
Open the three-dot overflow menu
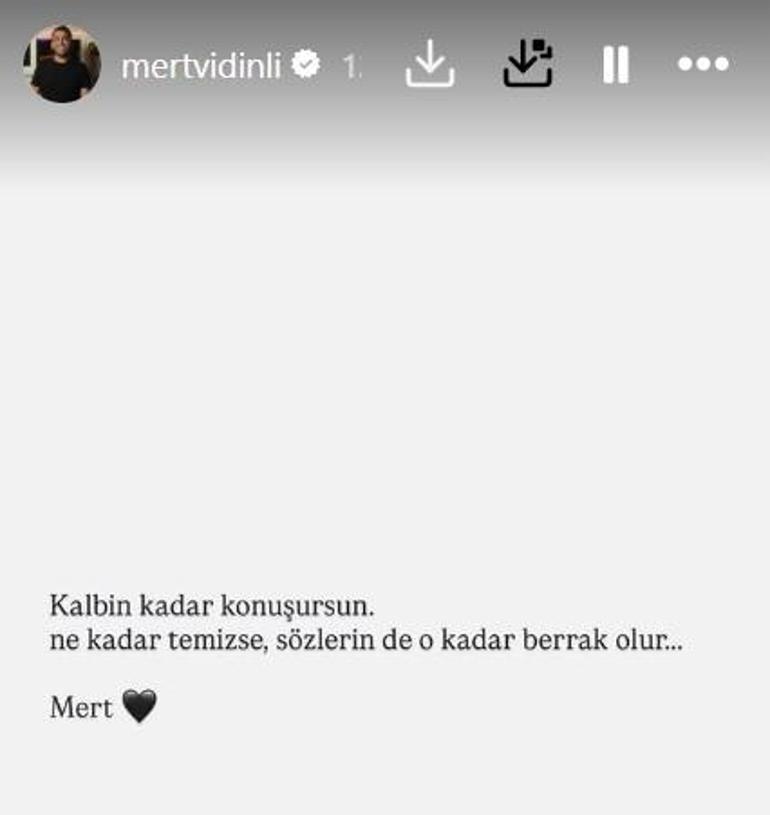[x=703, y=64]
